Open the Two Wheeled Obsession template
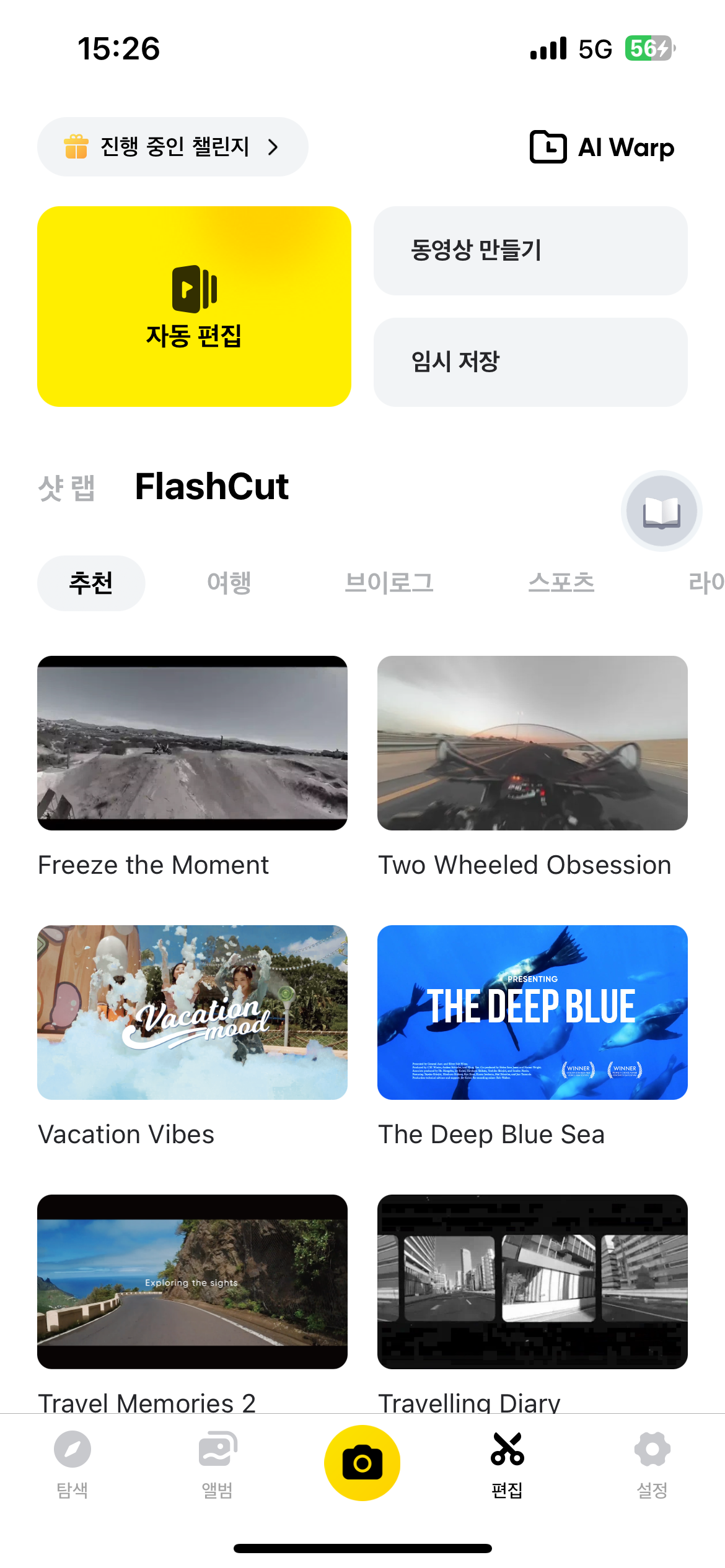The image size is (725, 1568). pos(532,743)
